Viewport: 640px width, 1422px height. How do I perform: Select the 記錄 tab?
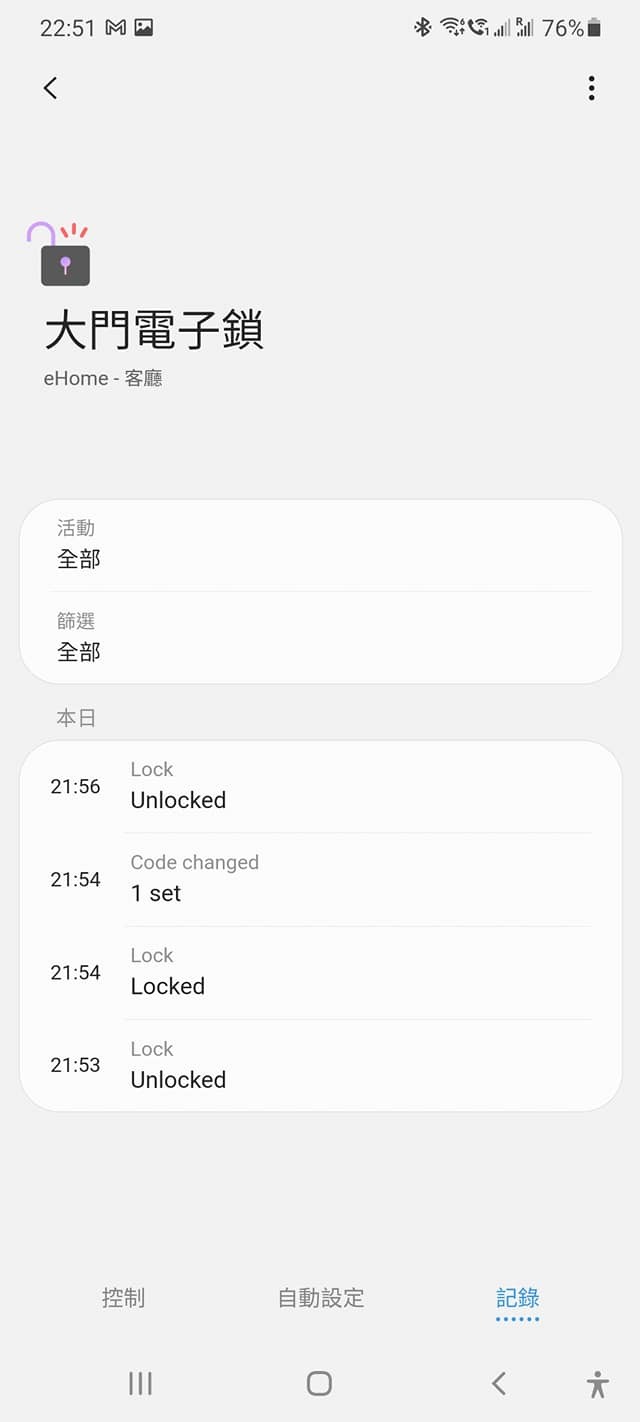(518, 1298)
